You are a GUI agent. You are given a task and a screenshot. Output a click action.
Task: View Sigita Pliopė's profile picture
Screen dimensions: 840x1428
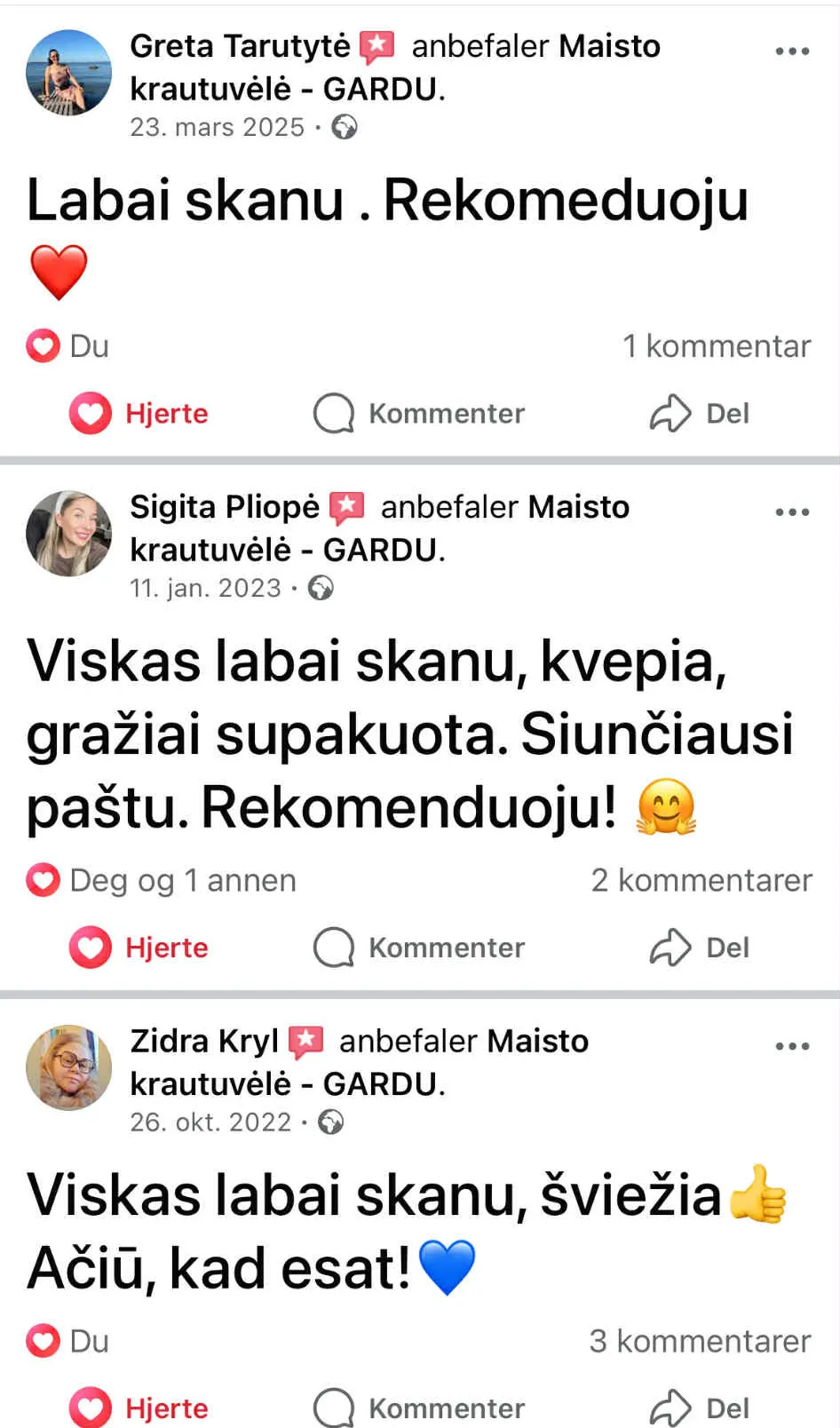click(x=69, y=534)
